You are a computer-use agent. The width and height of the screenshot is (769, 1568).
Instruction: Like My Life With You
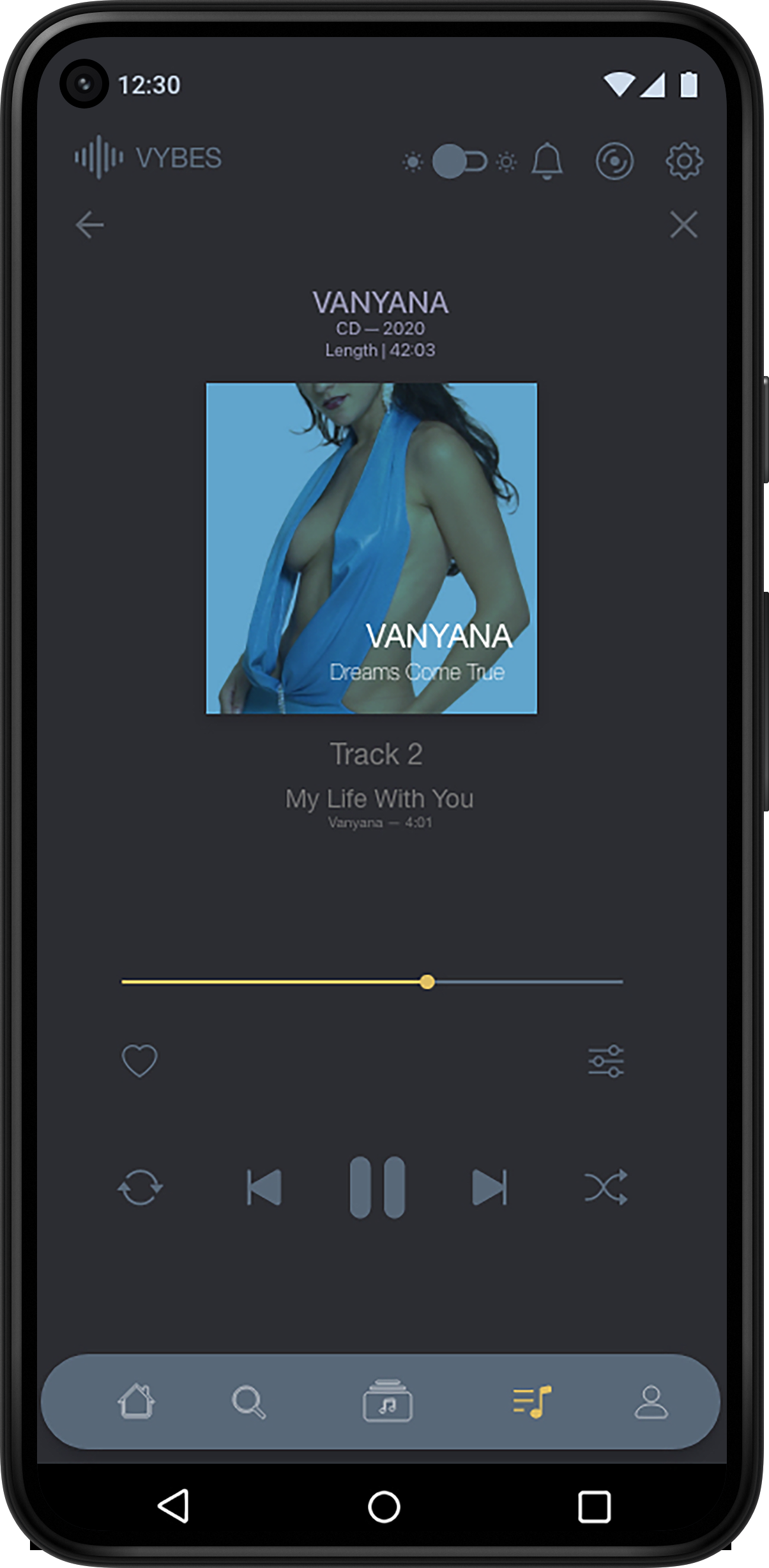click(x=139, y=1060)
